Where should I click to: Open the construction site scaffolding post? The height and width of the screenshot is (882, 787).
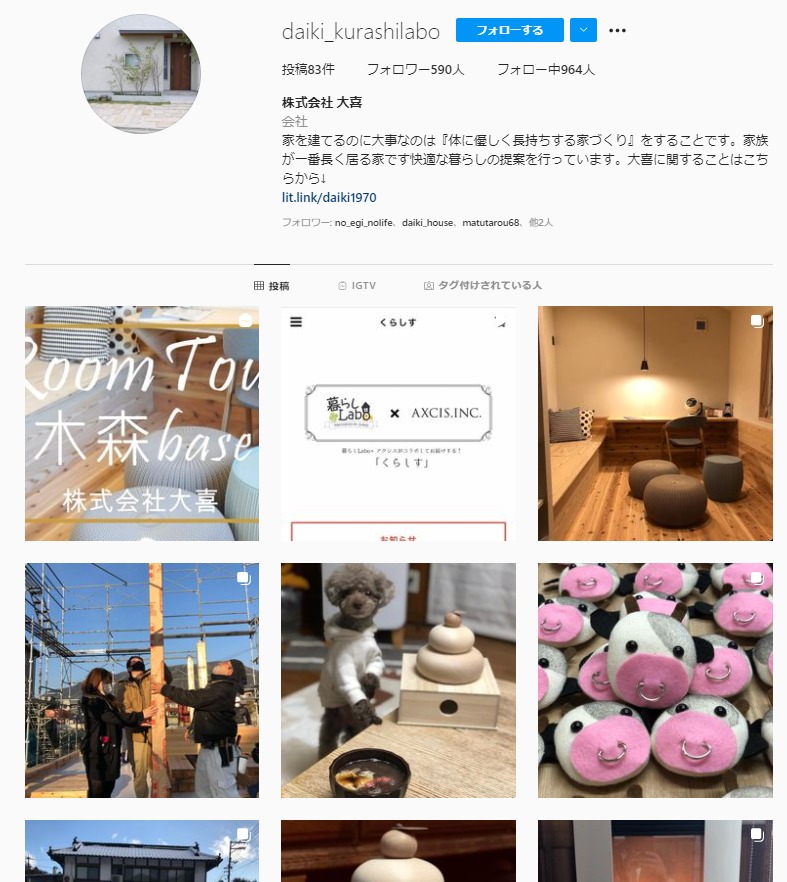142,680
